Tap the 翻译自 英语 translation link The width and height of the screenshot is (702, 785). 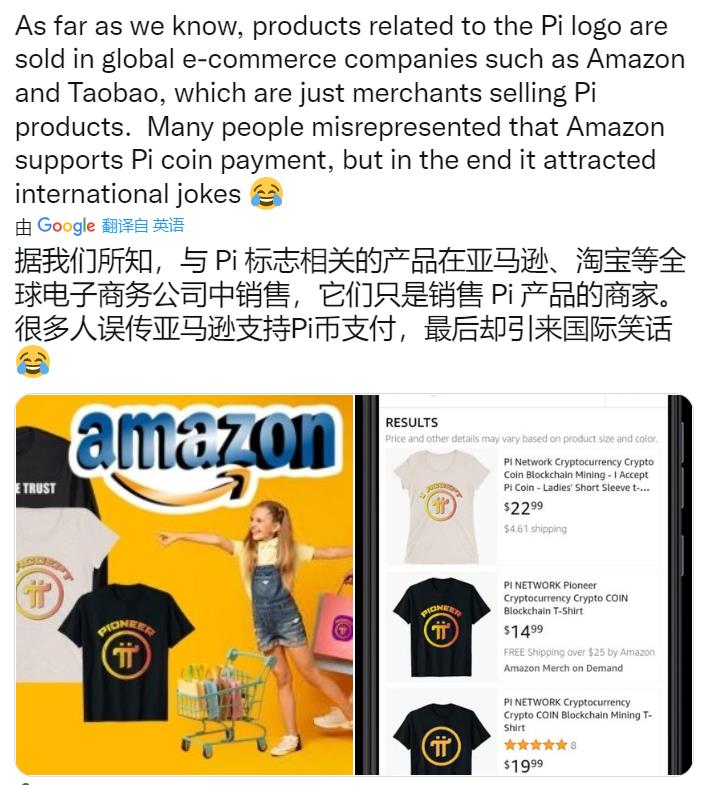[x=142, y=225]
